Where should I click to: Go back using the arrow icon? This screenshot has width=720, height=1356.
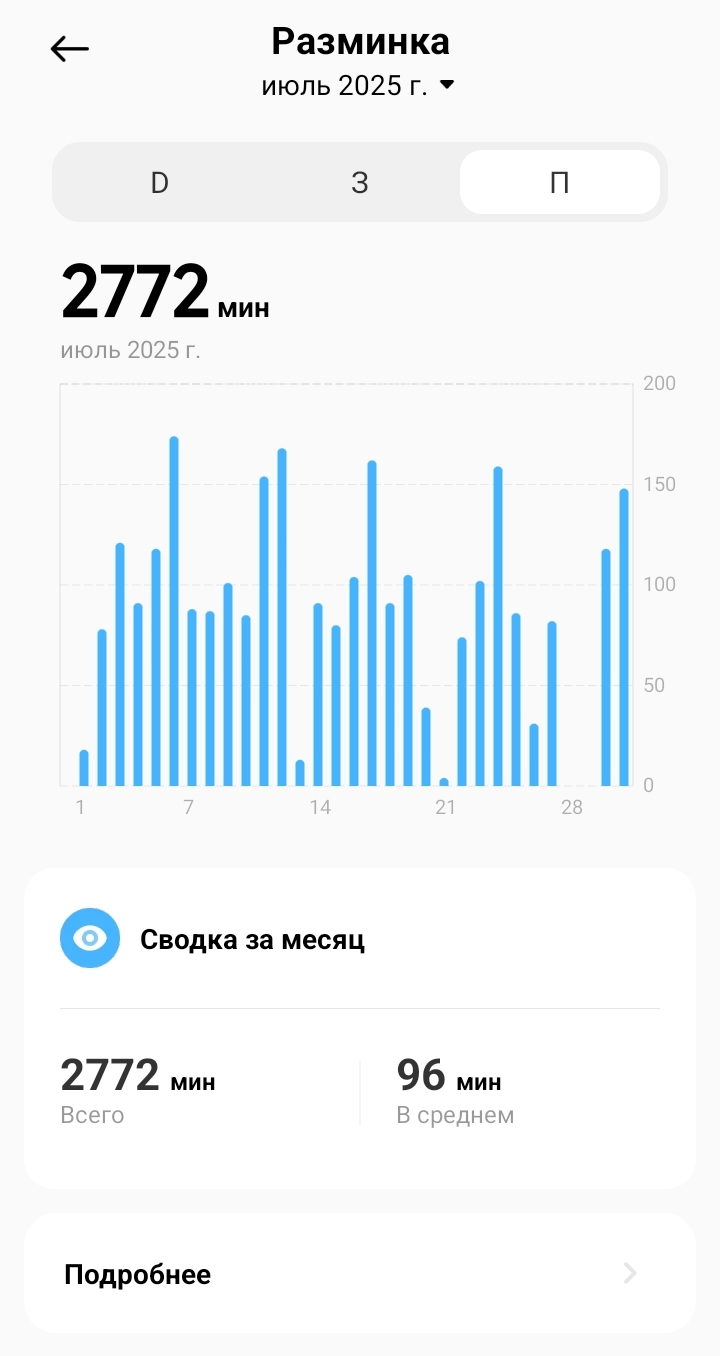click(x=70, y=49)
